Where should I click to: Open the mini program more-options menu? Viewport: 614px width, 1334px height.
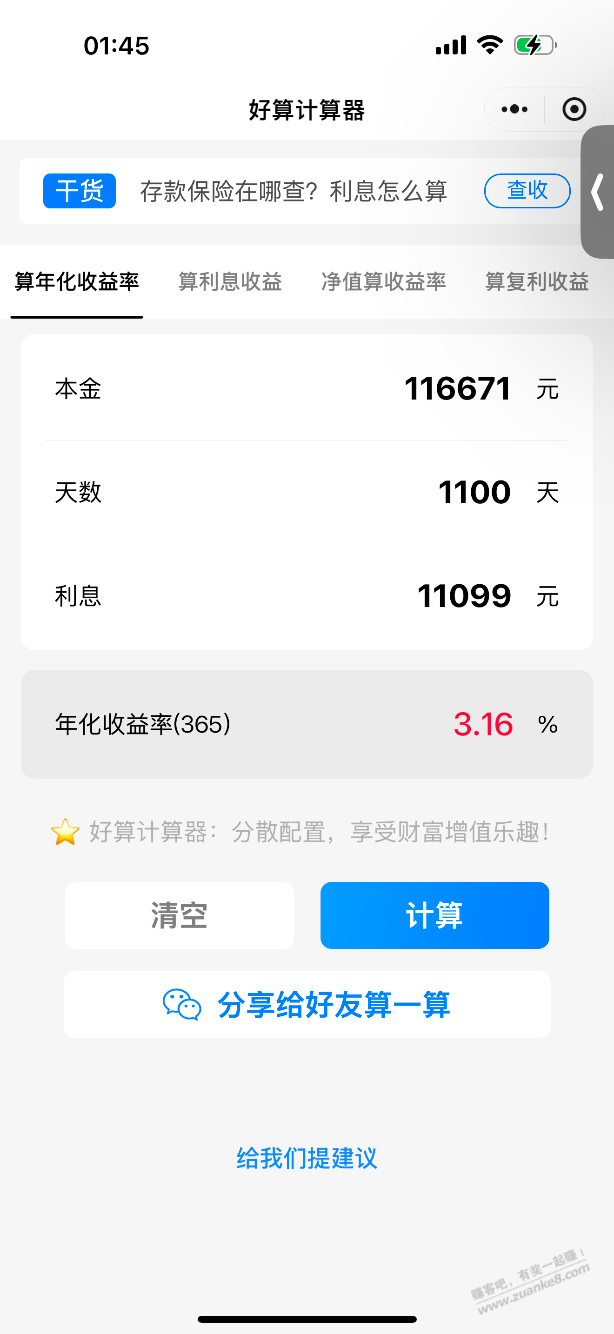[514, 110]
